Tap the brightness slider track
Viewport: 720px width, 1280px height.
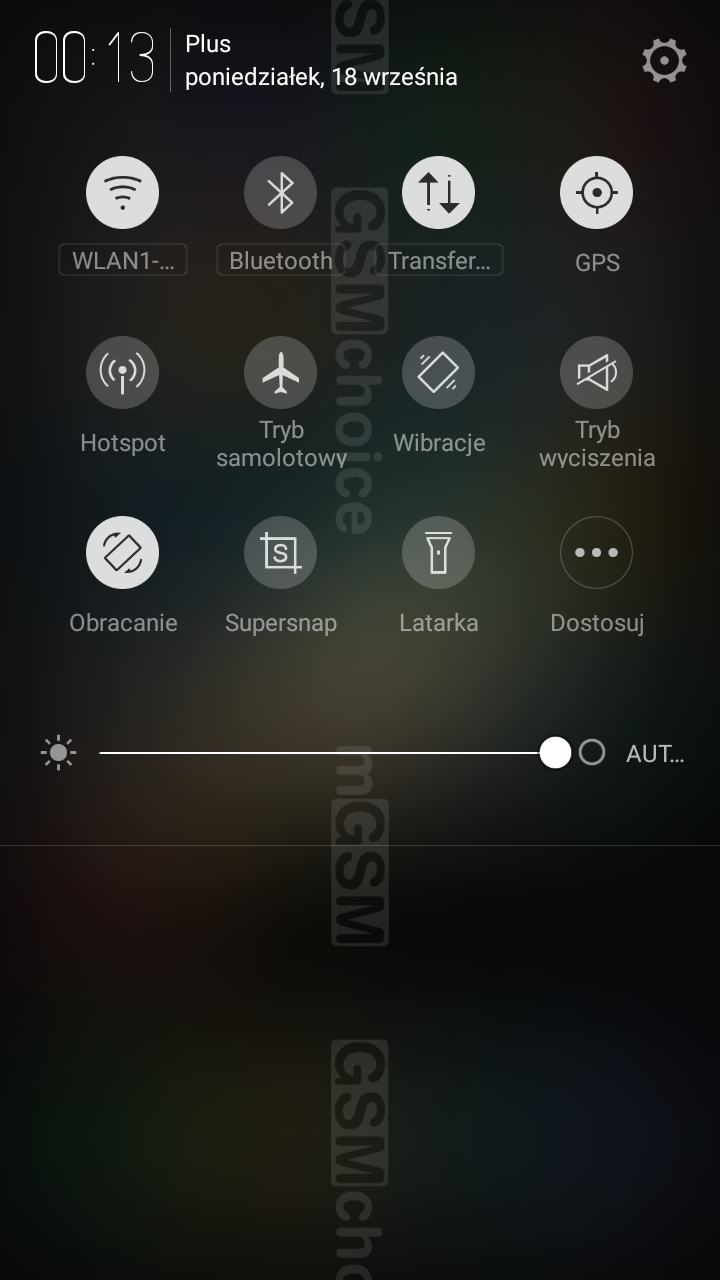coord(320,753)
